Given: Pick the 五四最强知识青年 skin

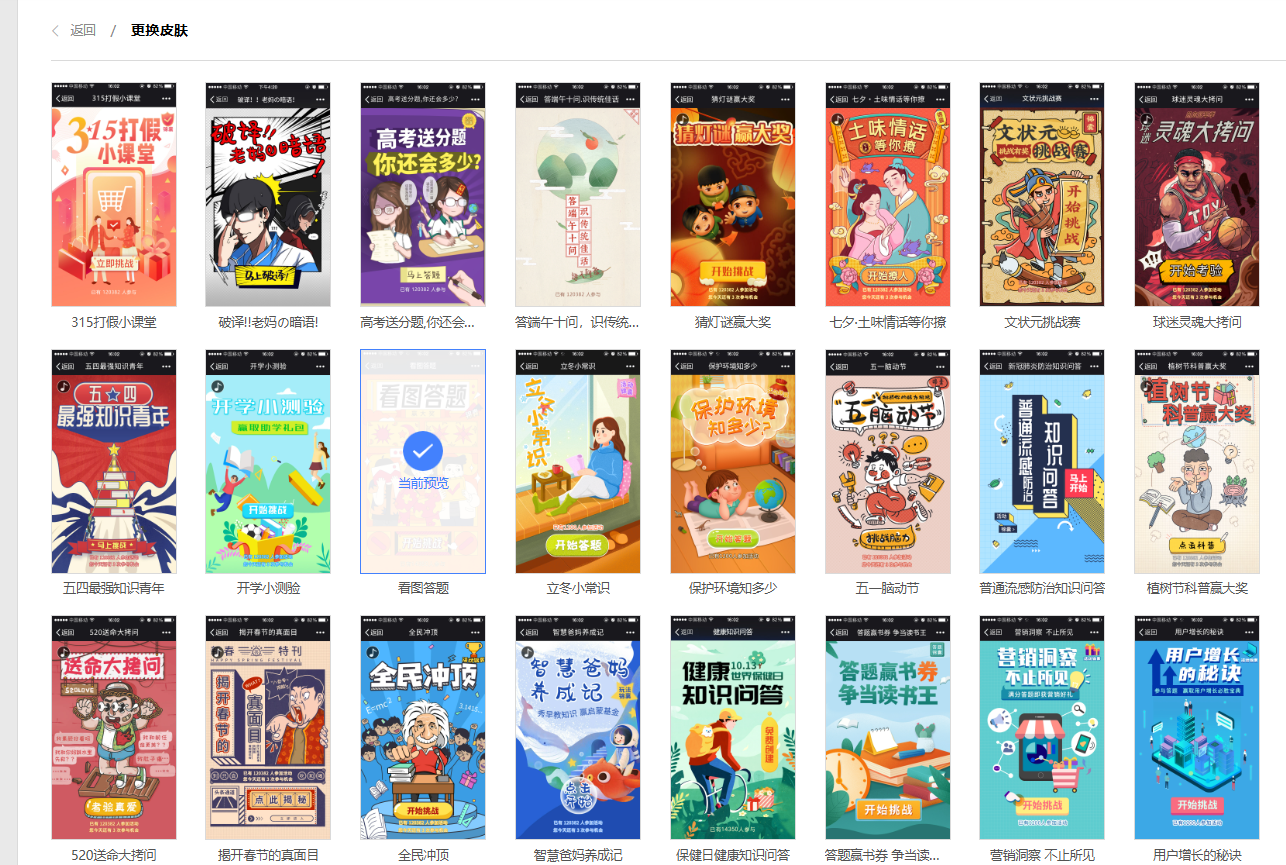Looking at the screenshot, I should [114, 461].
